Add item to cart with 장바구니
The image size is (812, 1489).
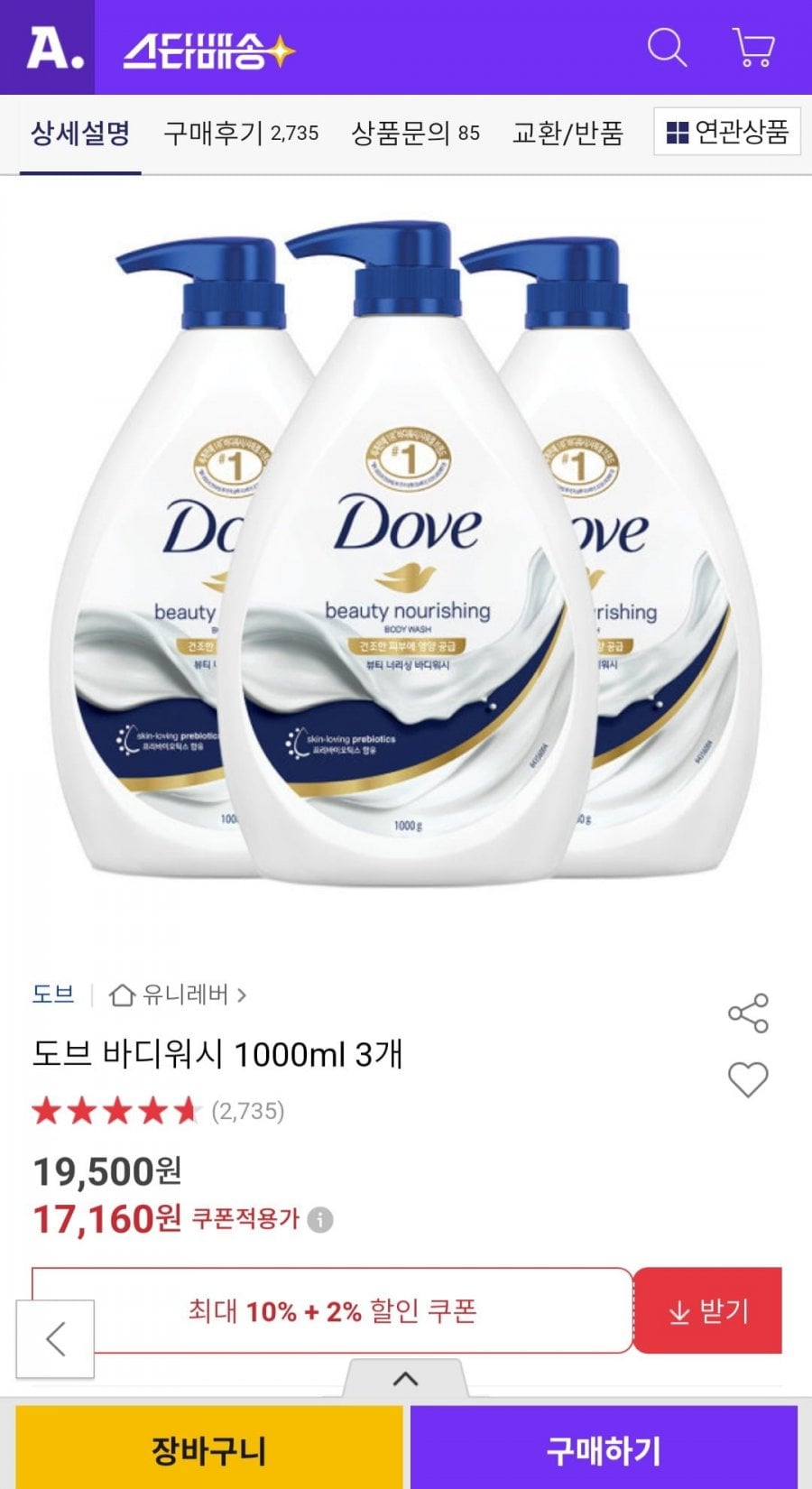click(x=208, y=1450)
